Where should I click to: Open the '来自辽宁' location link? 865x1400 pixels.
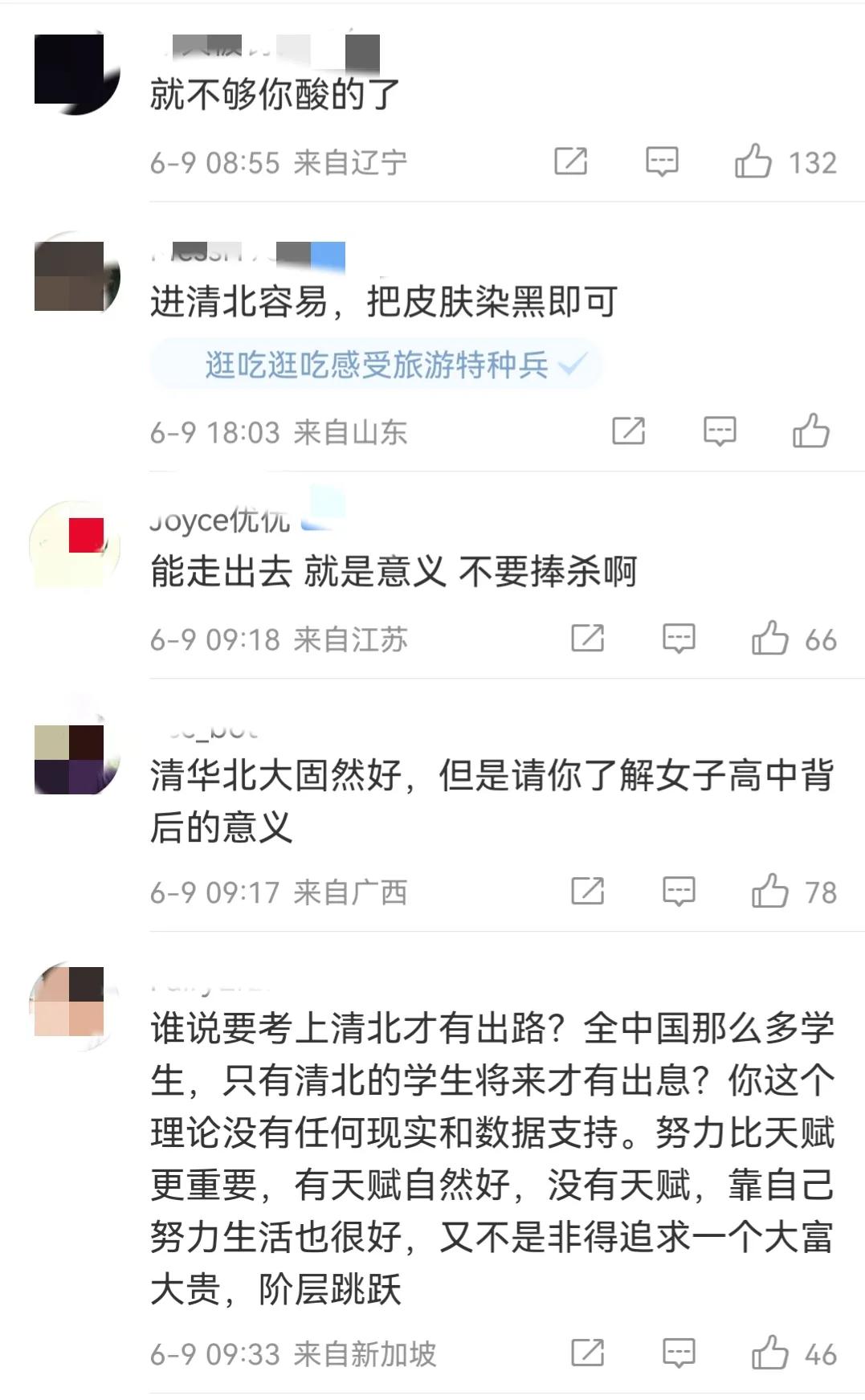tap(349, 161)
